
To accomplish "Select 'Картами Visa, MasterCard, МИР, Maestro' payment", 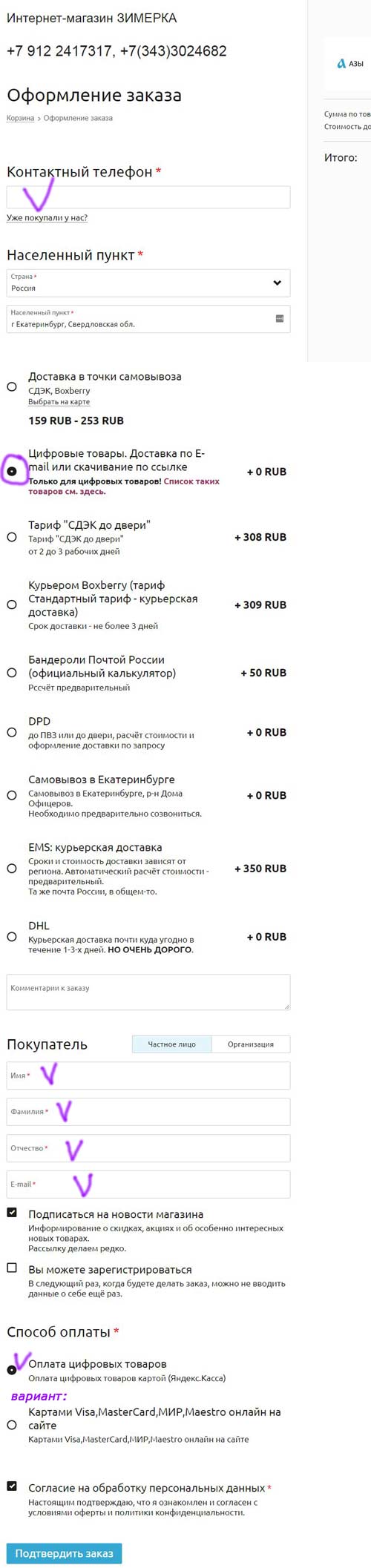I will pyautogui.click(x=12, y=1425).
